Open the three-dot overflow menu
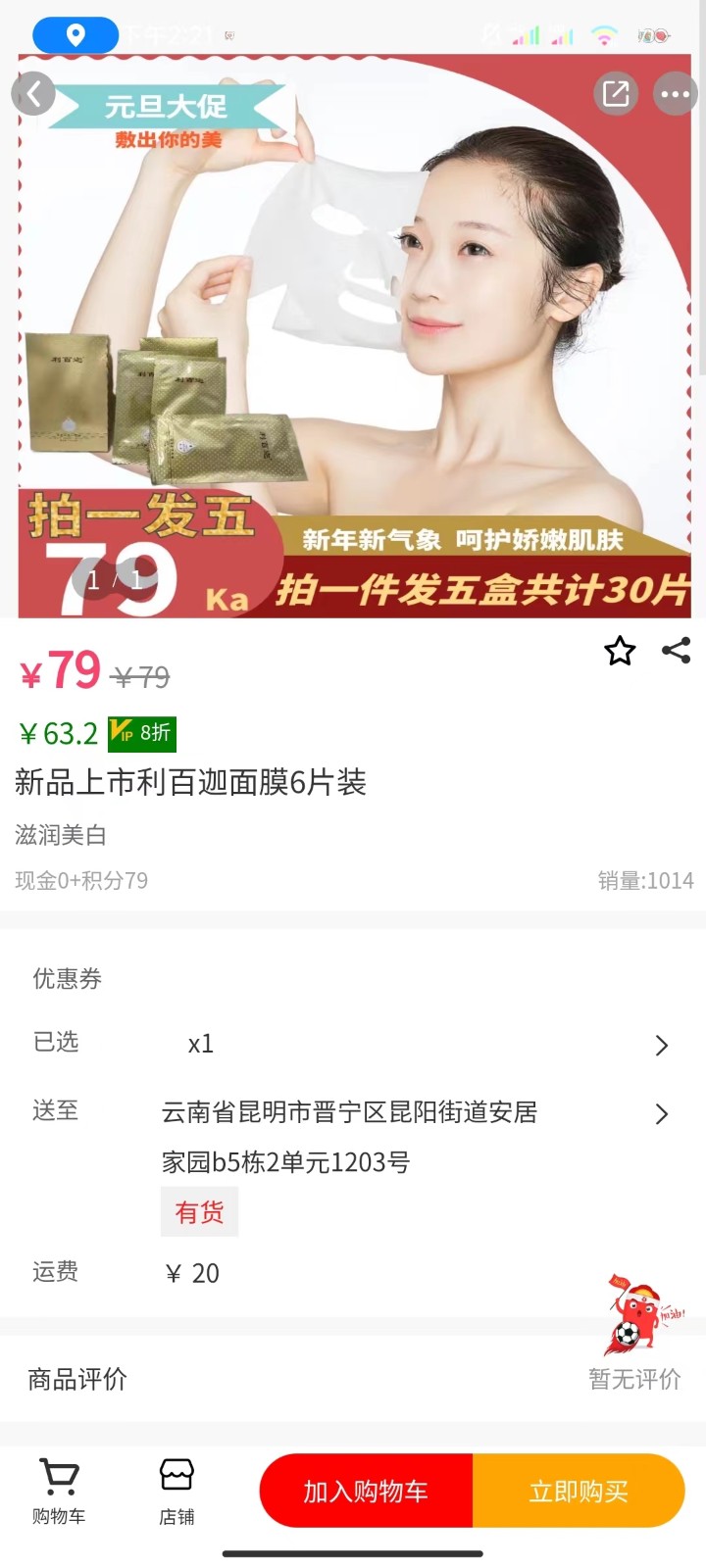 [675, 94]
